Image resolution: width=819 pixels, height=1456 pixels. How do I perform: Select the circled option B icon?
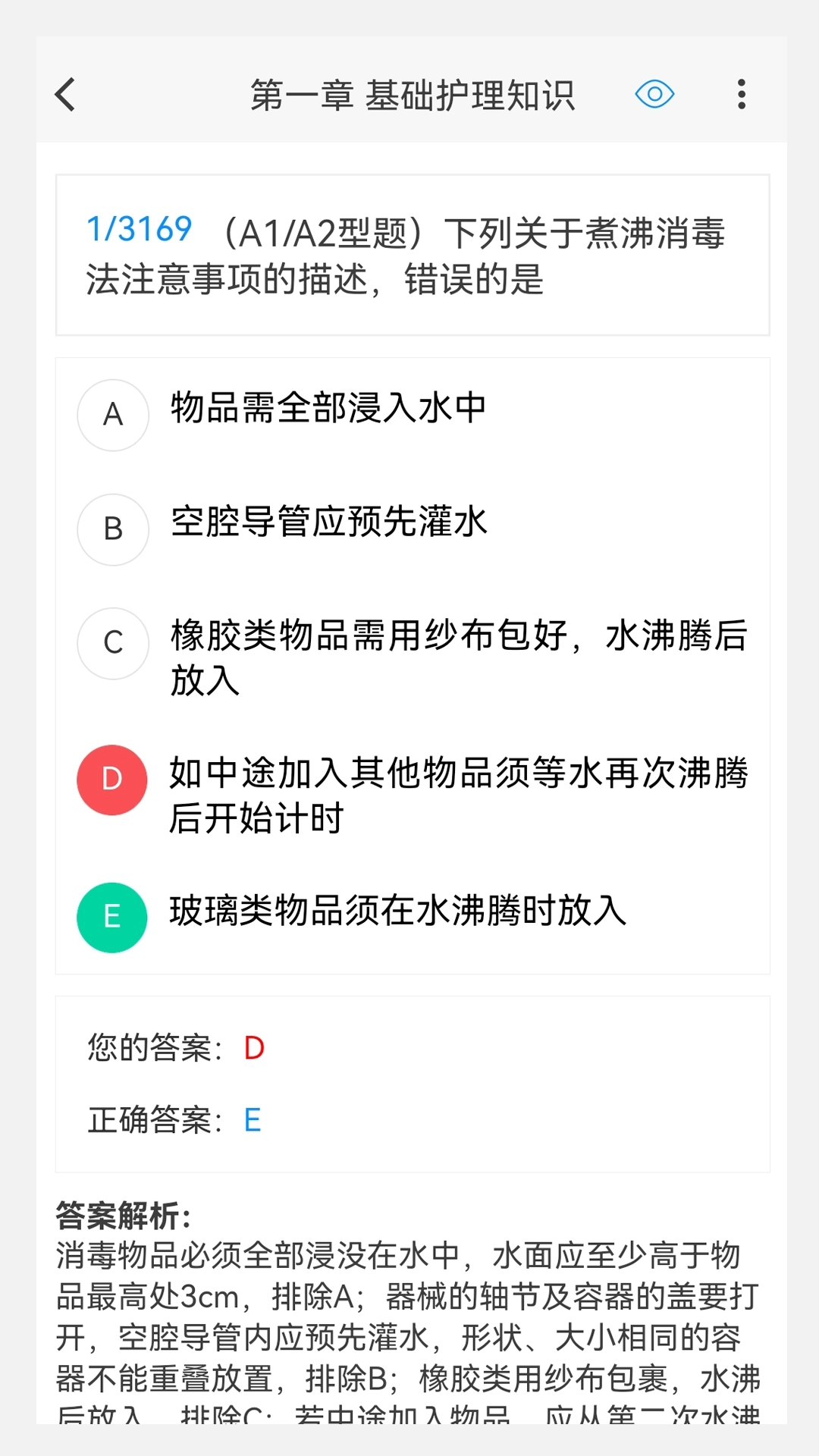[x=112, y=529]
